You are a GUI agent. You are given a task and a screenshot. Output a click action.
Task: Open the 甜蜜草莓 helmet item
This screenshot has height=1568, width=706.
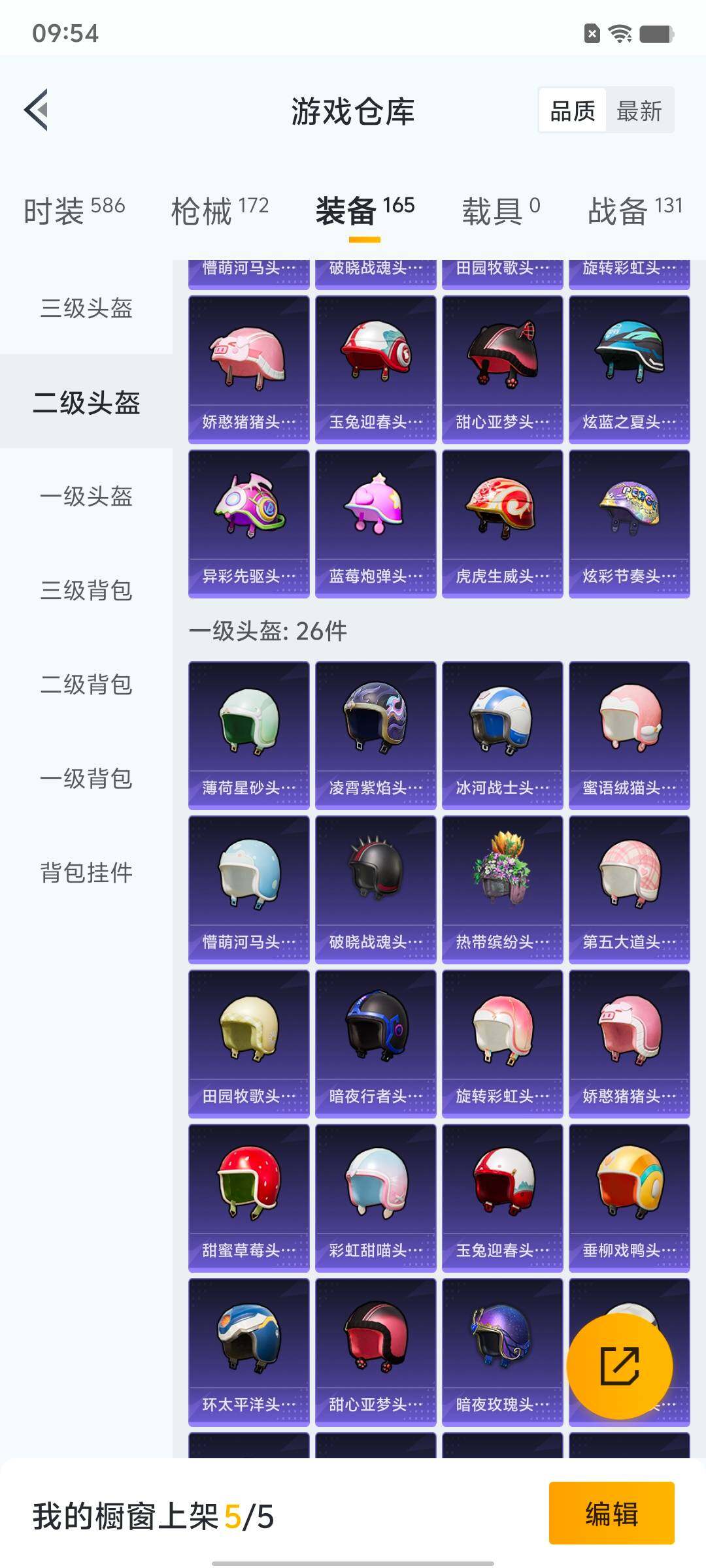point(248,1198)
